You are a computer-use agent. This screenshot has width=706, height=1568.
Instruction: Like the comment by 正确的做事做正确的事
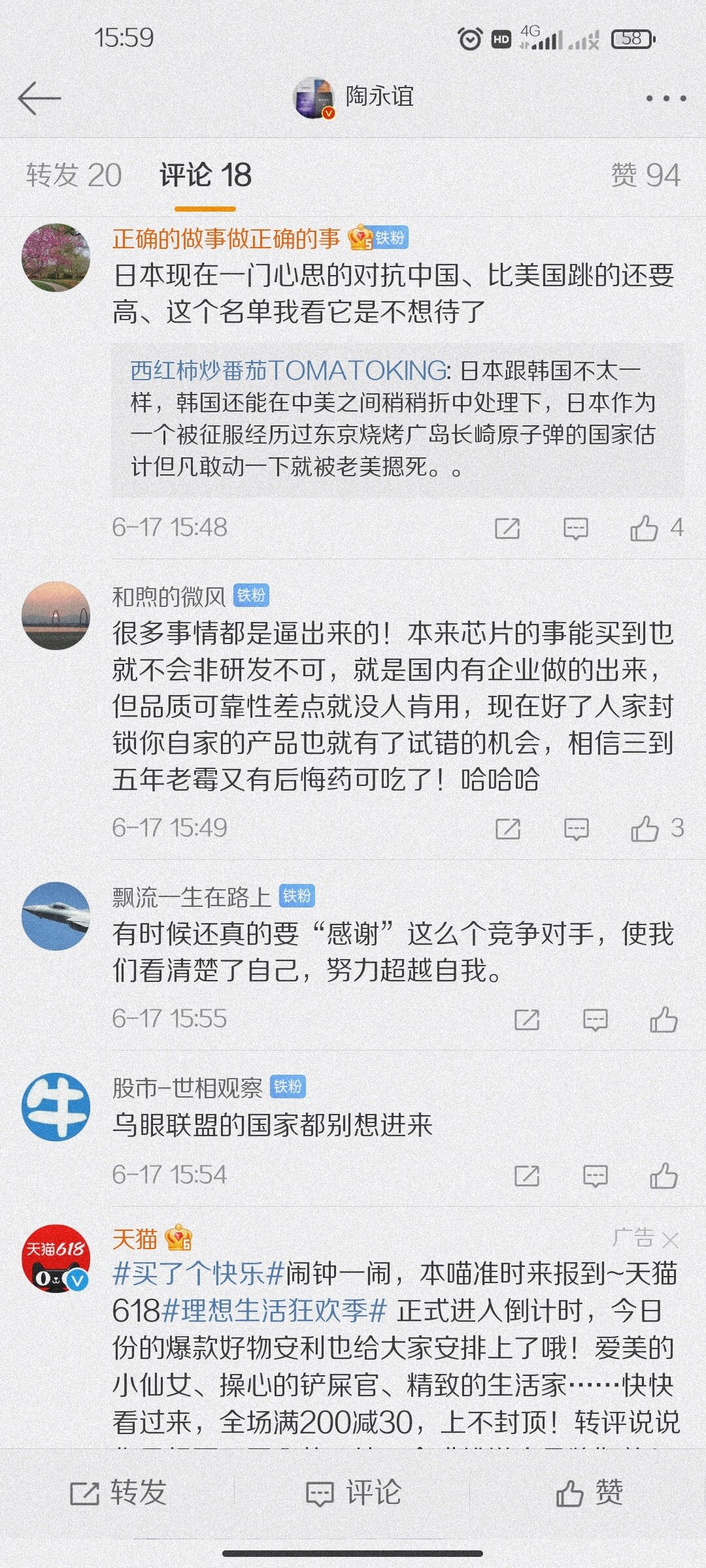pos(645,528)
